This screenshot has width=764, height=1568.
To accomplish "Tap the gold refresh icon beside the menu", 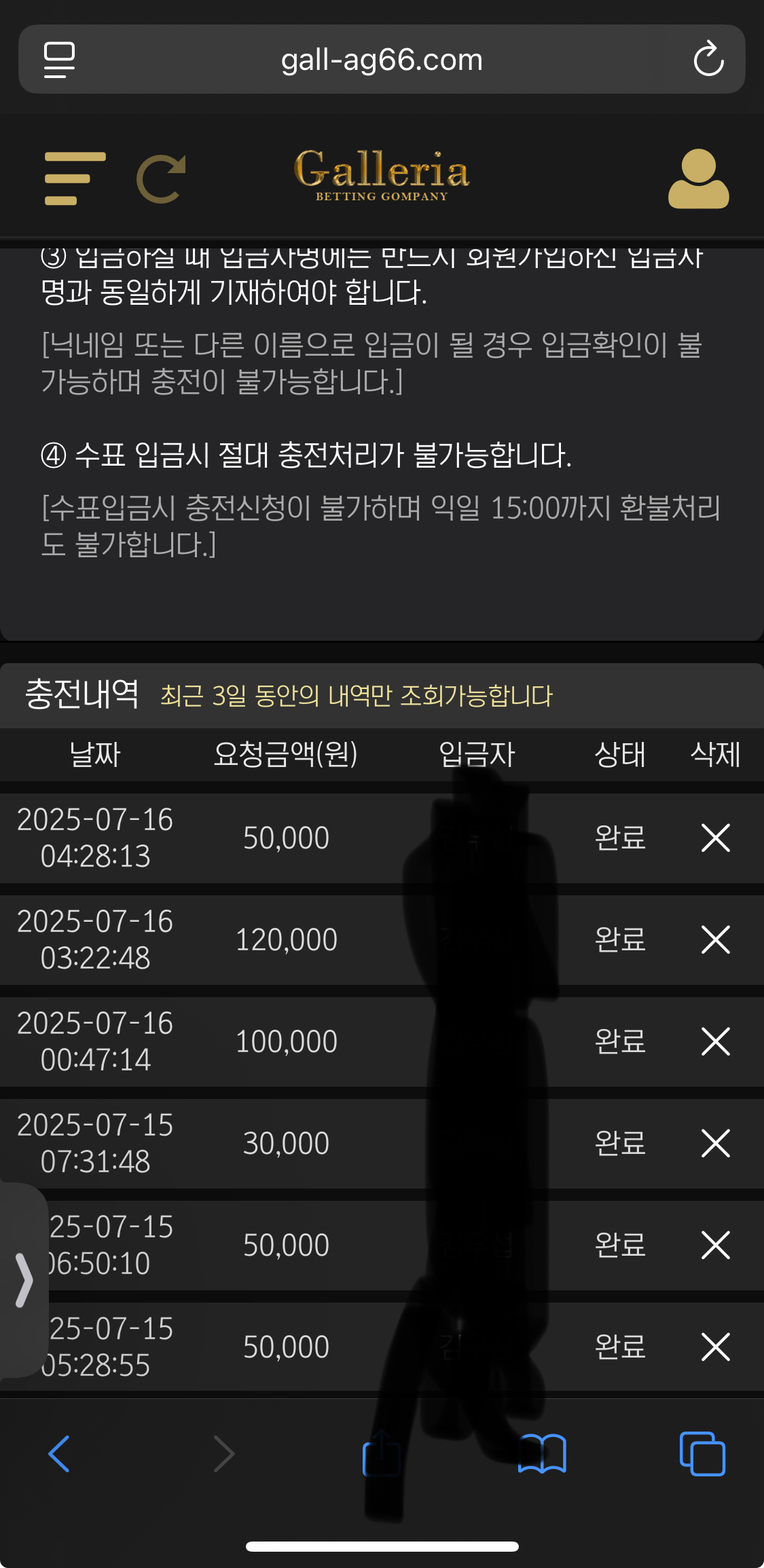I will [162, 179].
